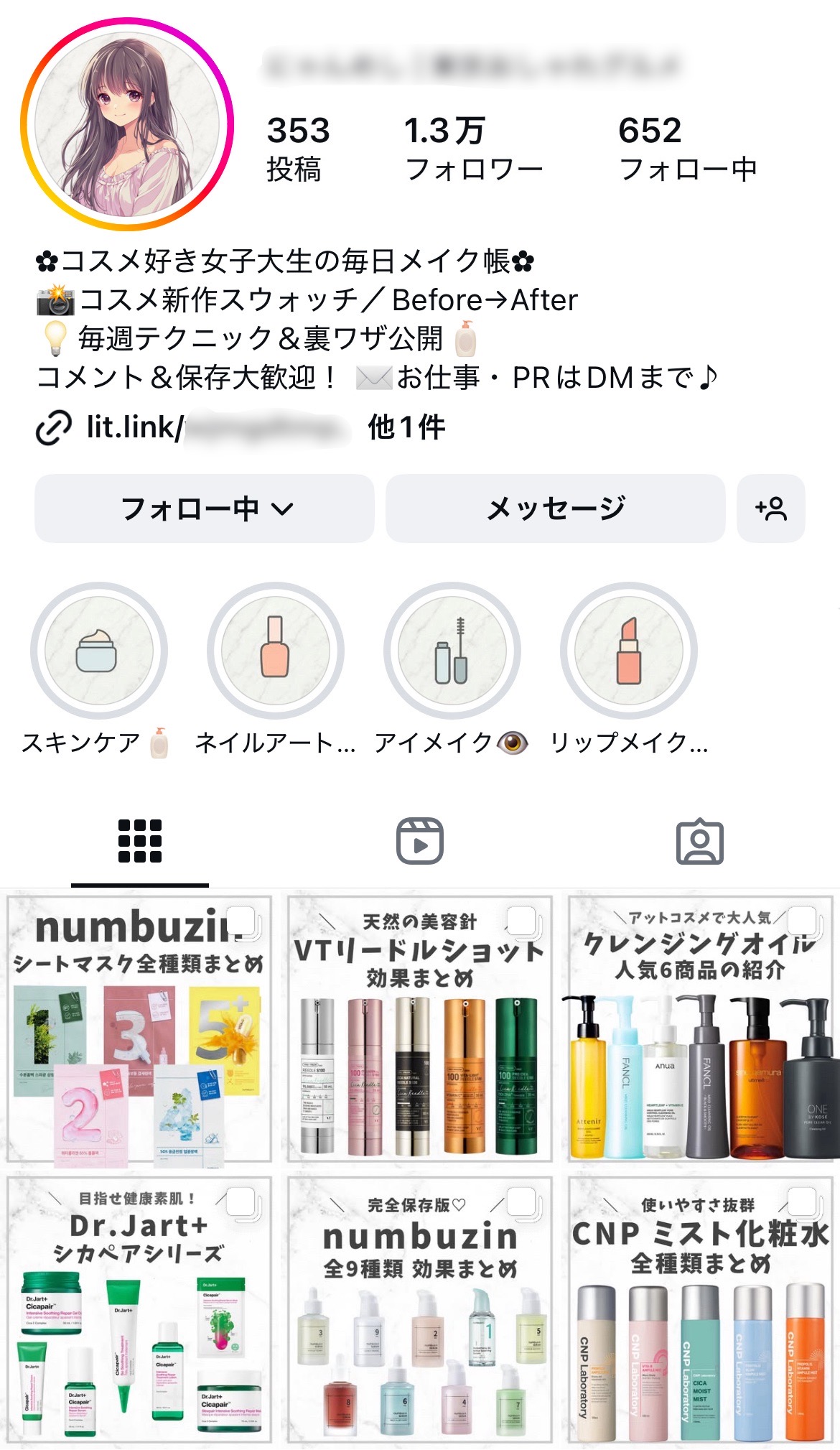Open the following list (652 フォロー中)
Screen dimensions: 840x1450
(687, 149)
